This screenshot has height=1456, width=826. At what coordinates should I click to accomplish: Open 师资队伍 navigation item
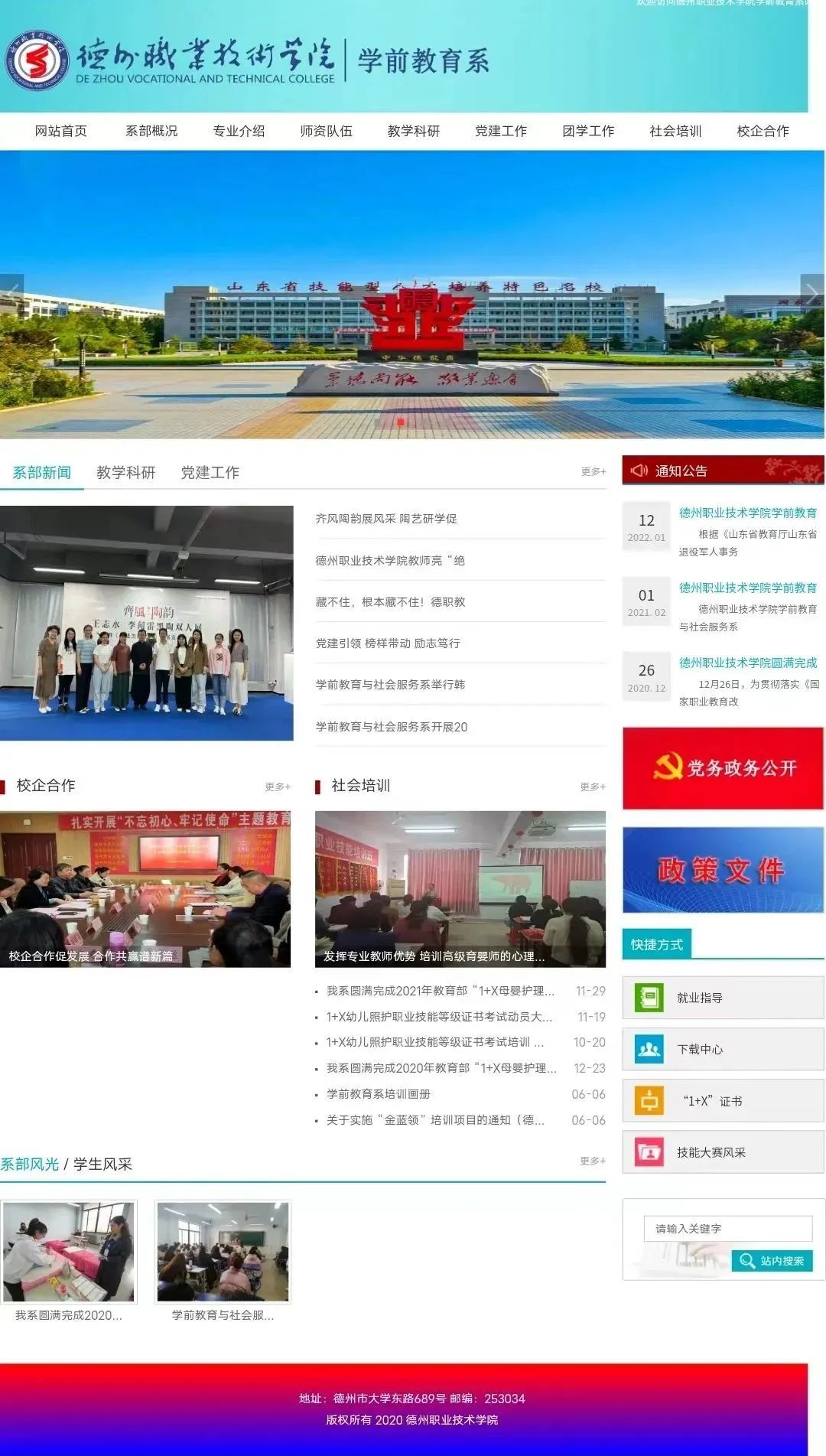pyautogui.click(x=327, y=131)
